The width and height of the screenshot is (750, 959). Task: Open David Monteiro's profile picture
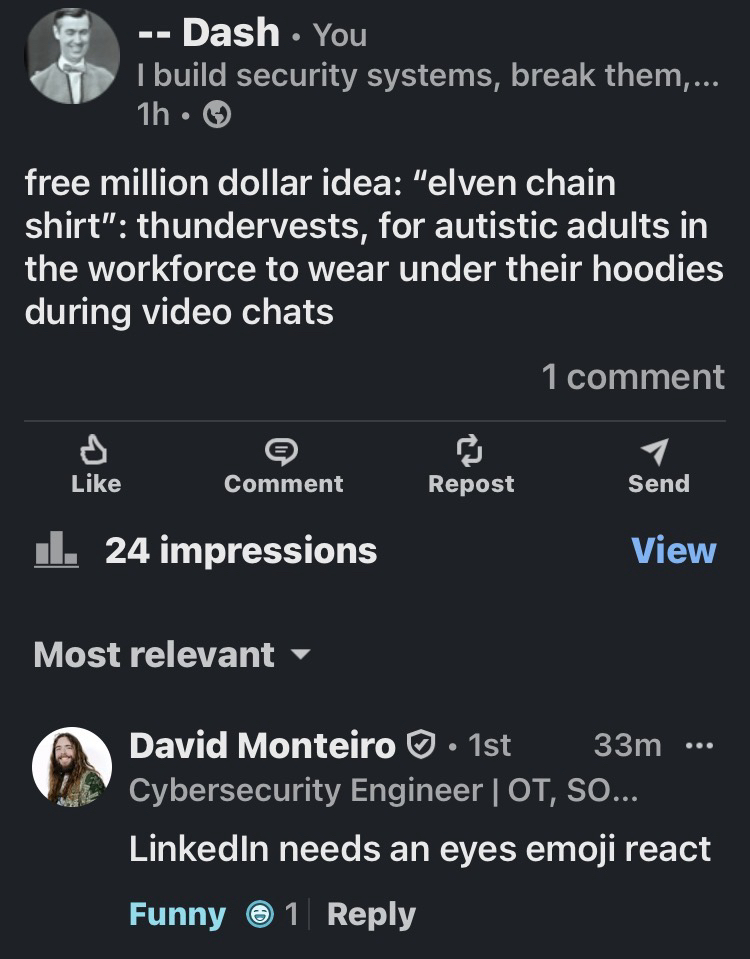coord(71,766)
